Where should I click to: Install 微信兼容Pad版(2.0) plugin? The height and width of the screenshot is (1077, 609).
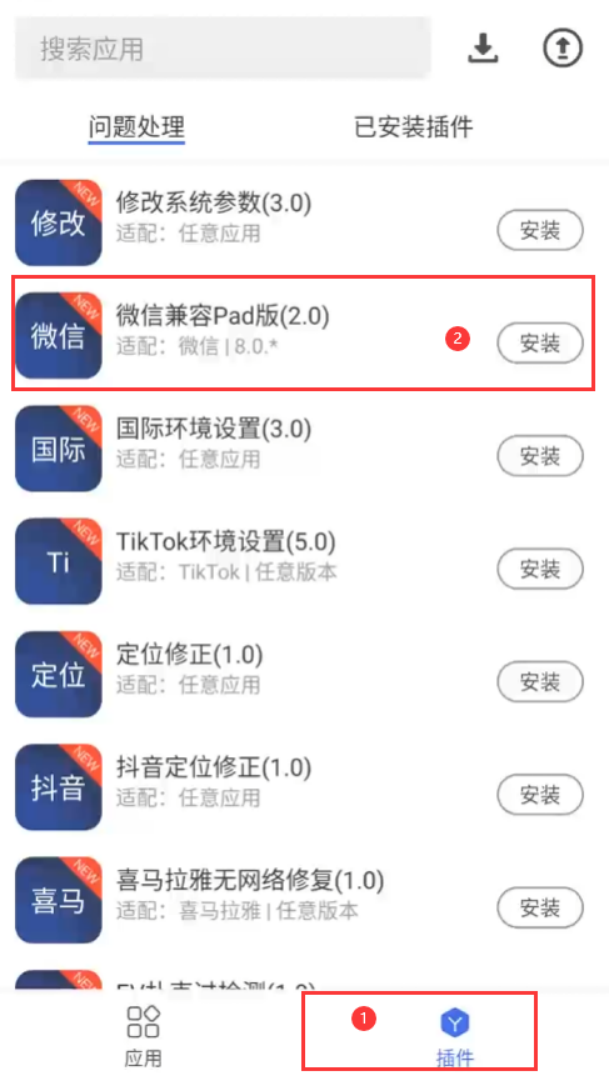540,343
